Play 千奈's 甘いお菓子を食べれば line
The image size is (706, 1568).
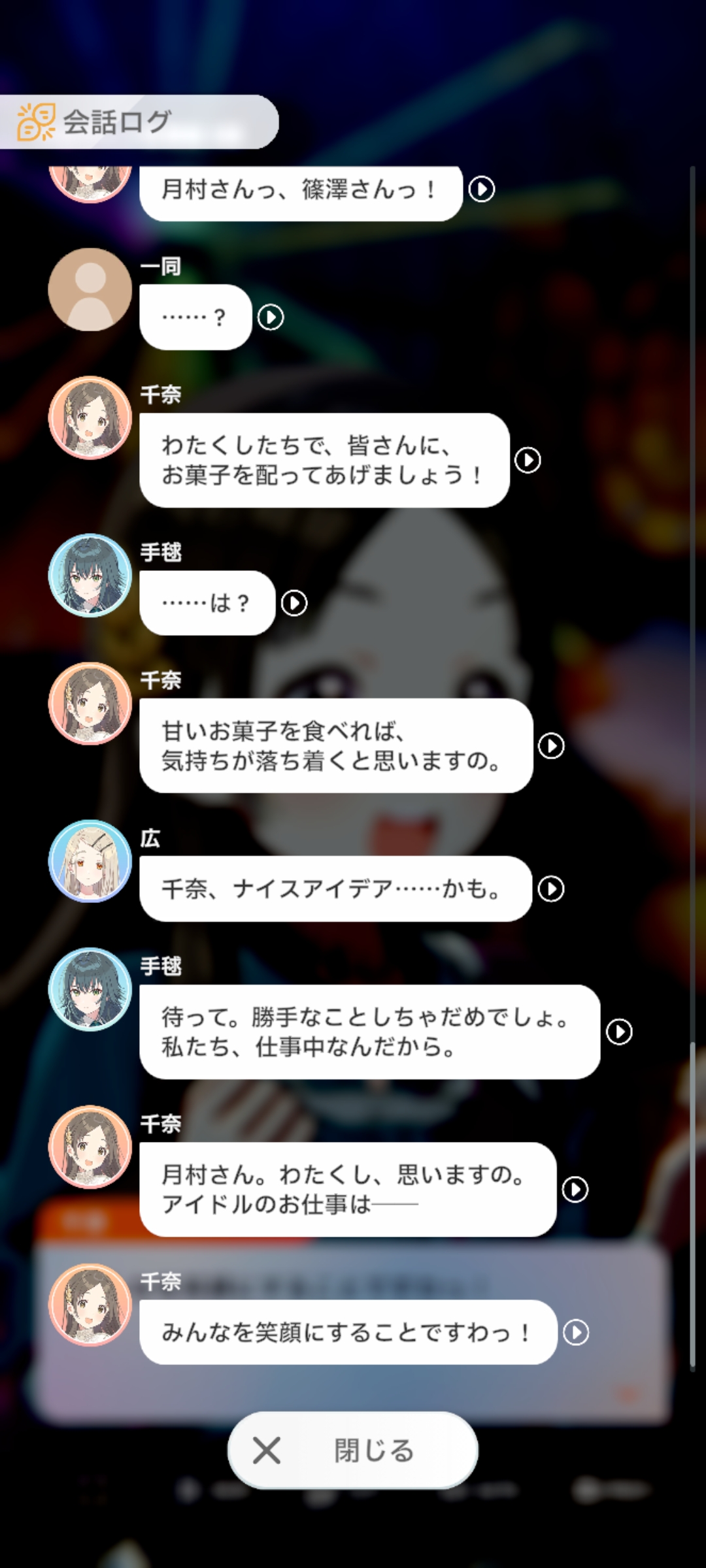pos(551,746)
